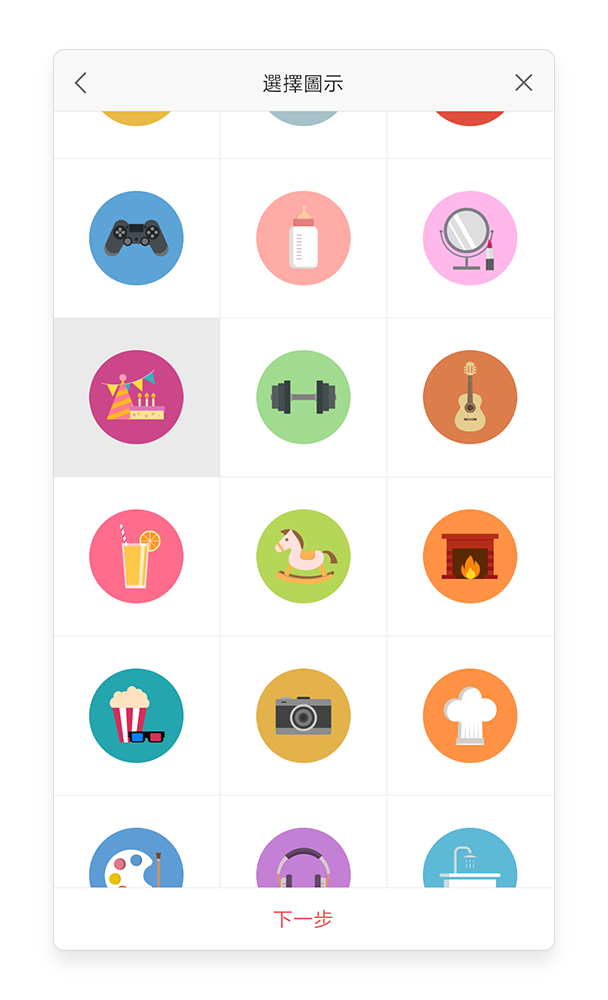
Task: Pick the guitar icon
Action: 470,397
